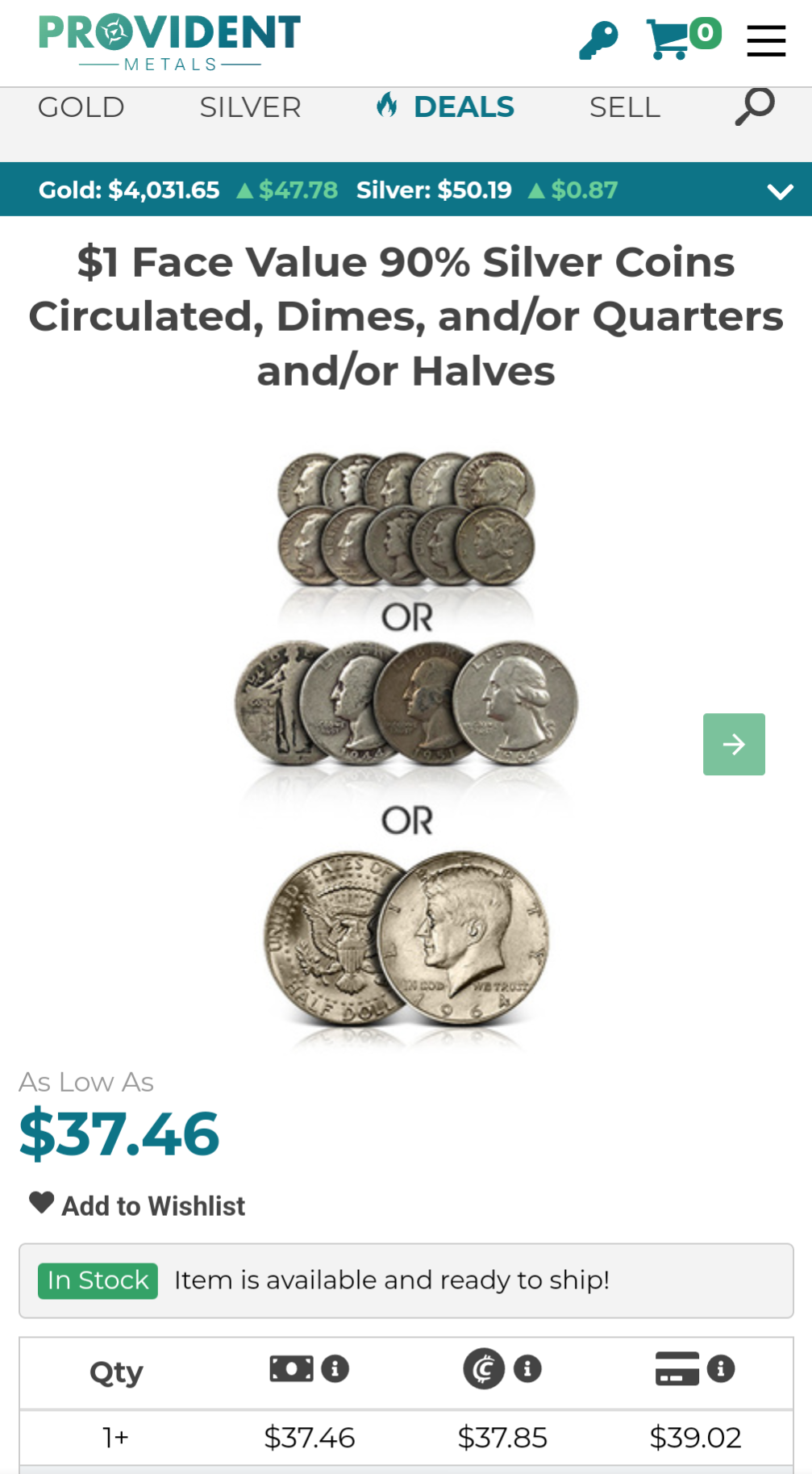Show info about cash payment pricing

pos(335,1368)
